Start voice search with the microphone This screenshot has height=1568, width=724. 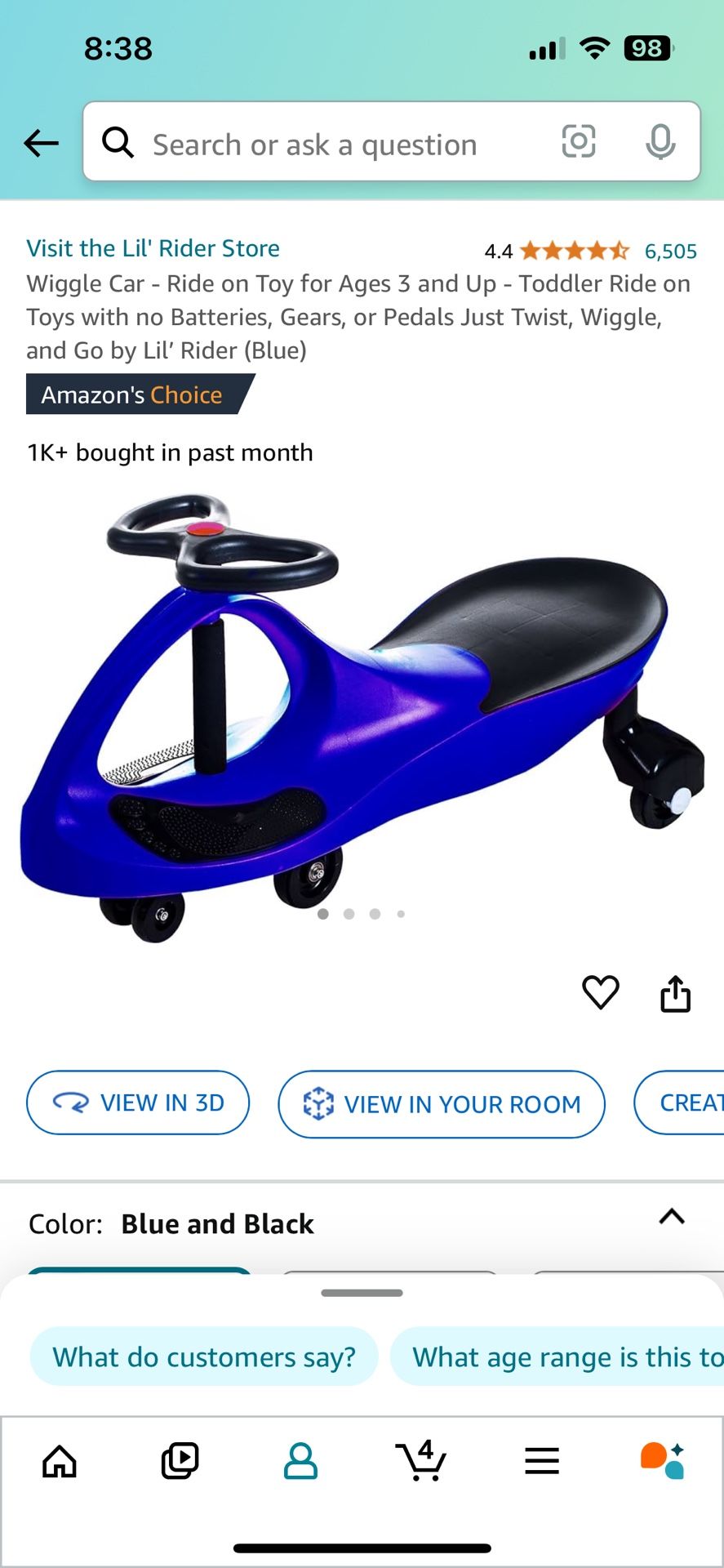[660, 142]
